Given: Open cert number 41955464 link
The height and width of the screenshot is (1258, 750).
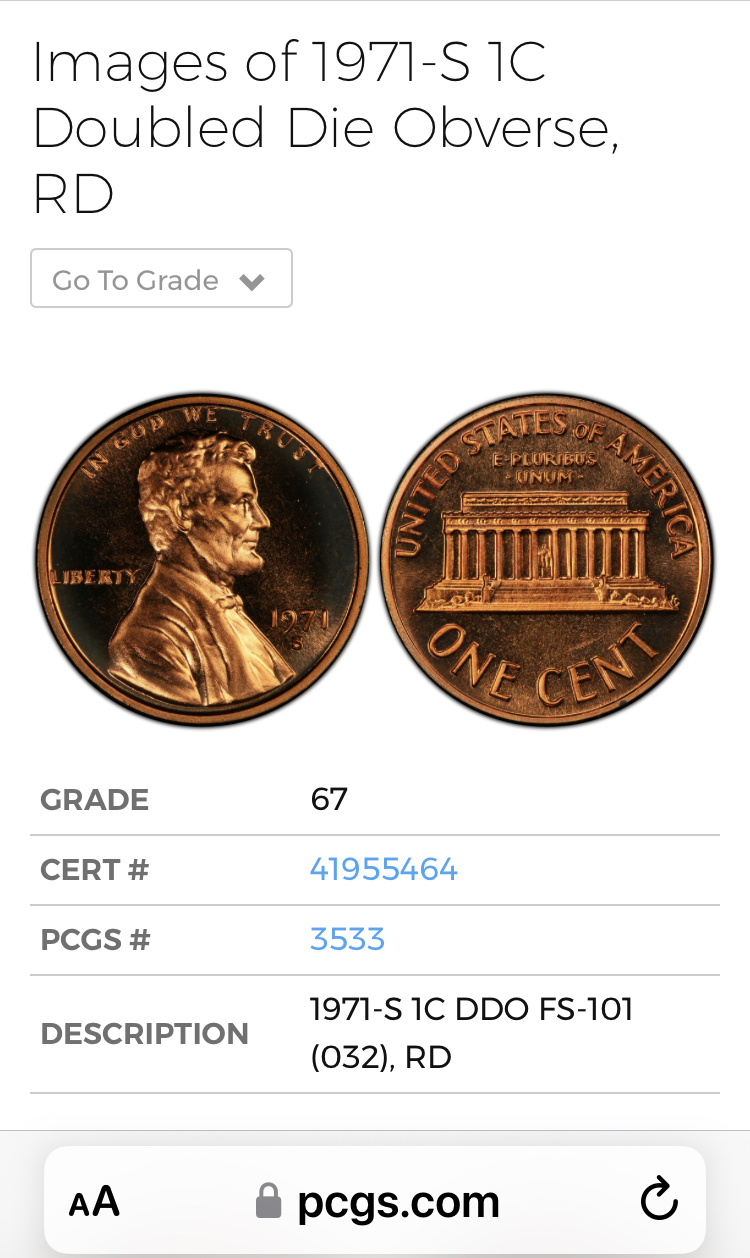Looking at the screenshot, I should (383, 870).
